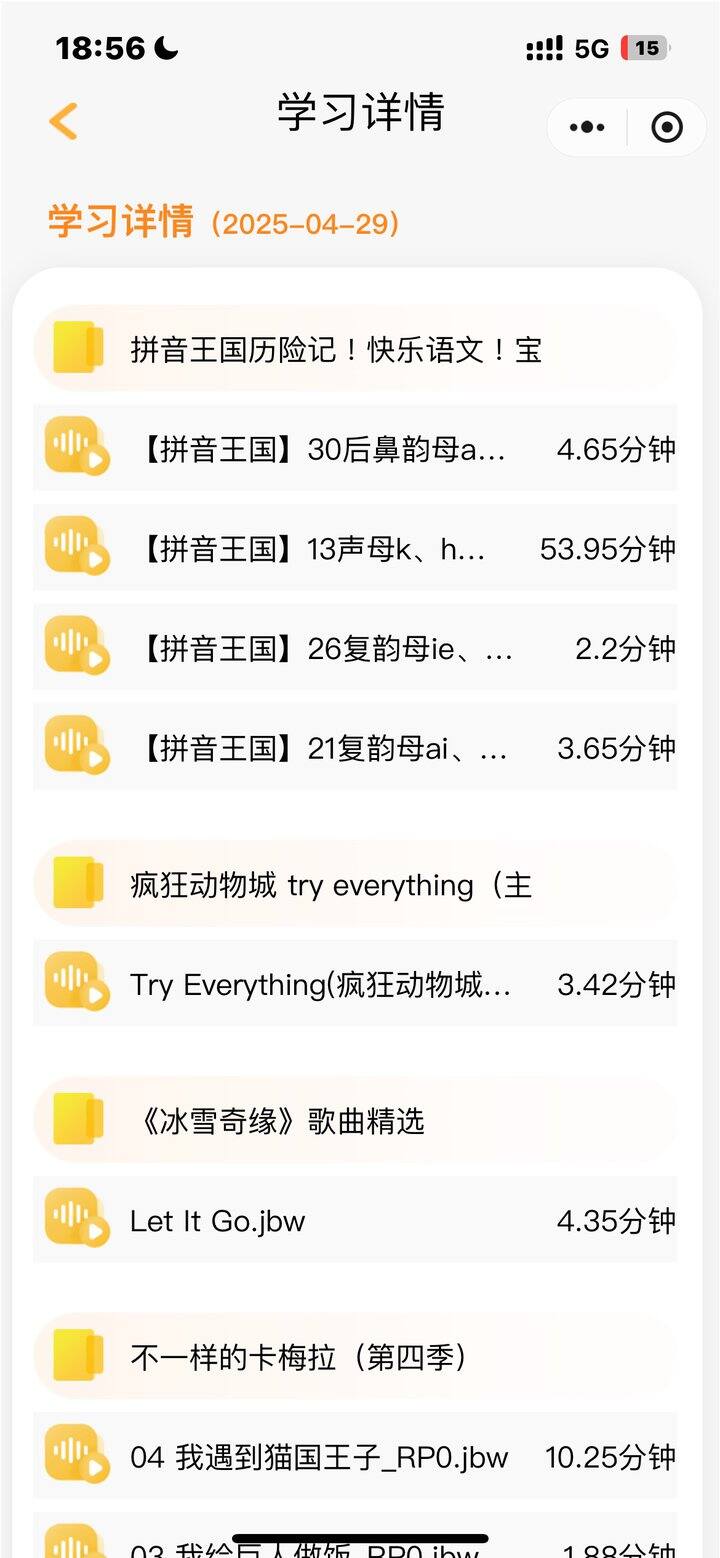
Task: Open the 不一样的卡梅拉（第四季）album
Action: pyautogui.click(x=355, y=1356)
